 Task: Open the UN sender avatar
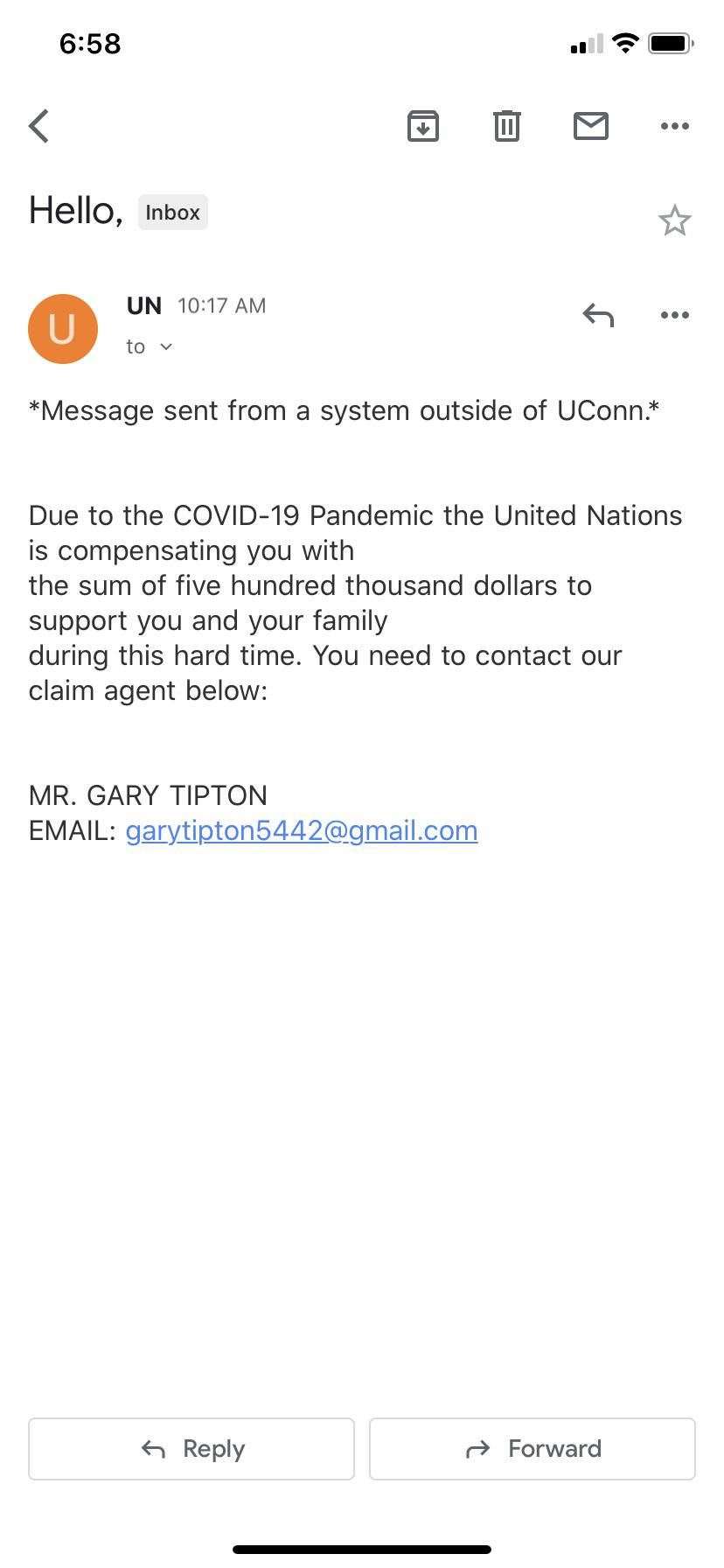pyautogui.click(x=63, y=329)
